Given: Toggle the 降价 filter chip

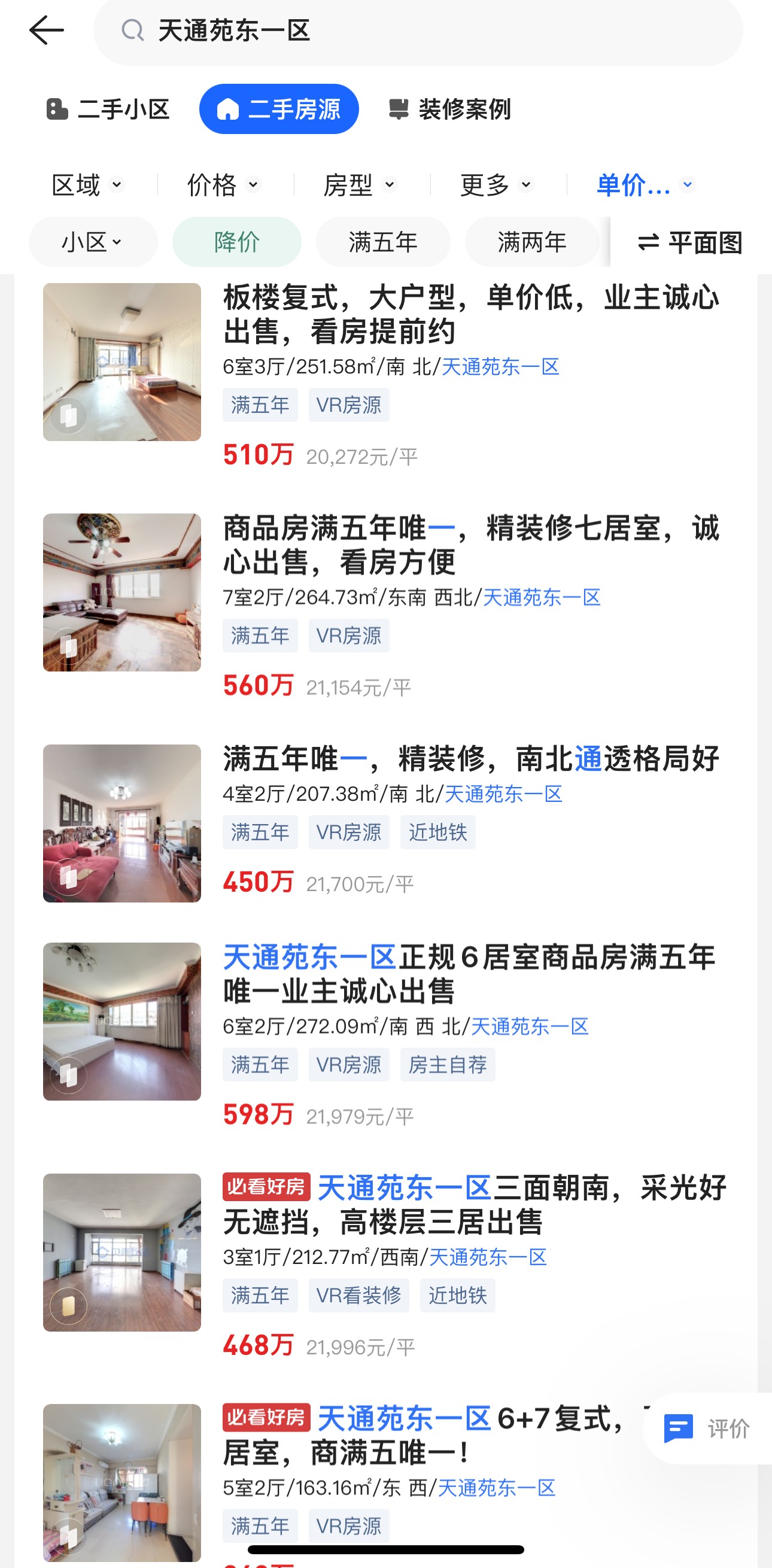Looking at the screenshot, I should tap(237, 242).
